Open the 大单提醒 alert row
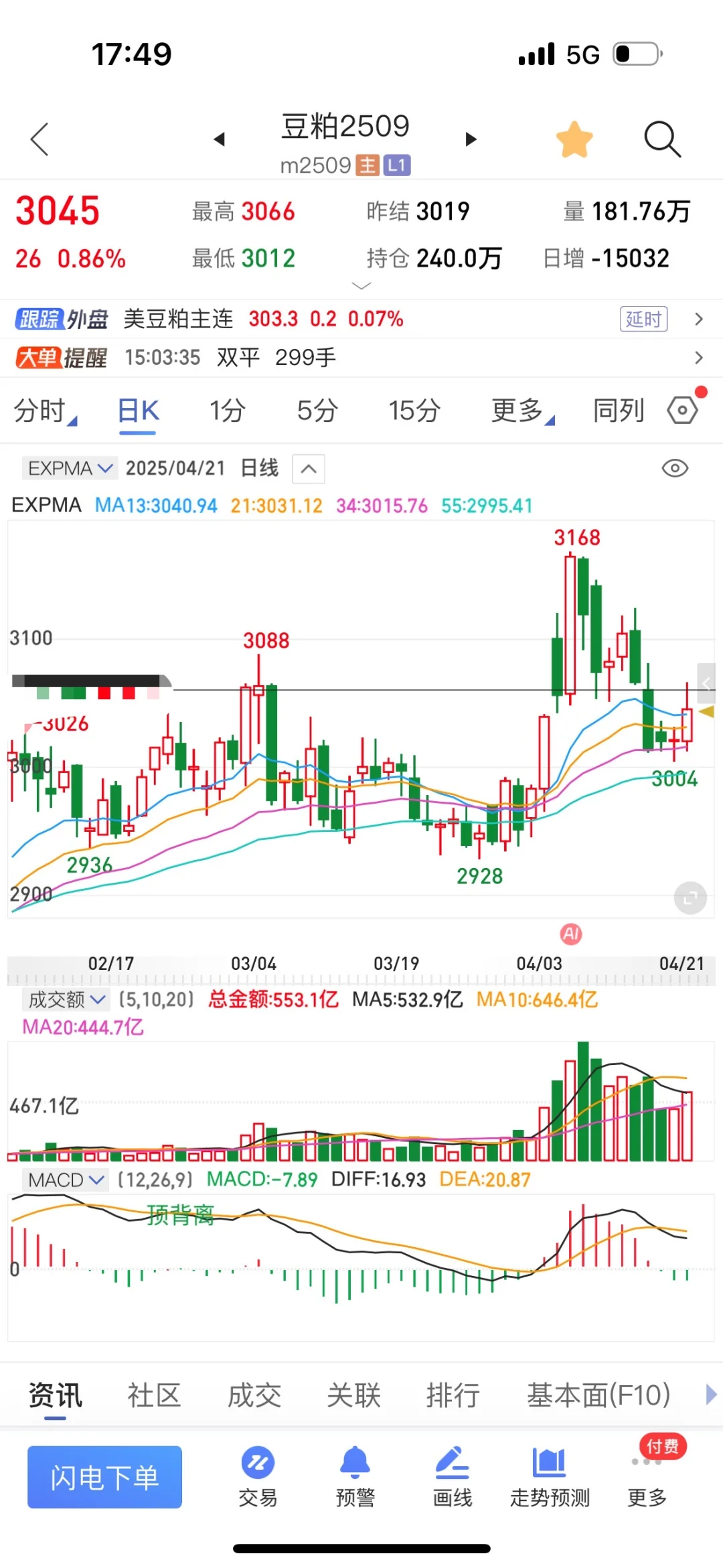 361,358
